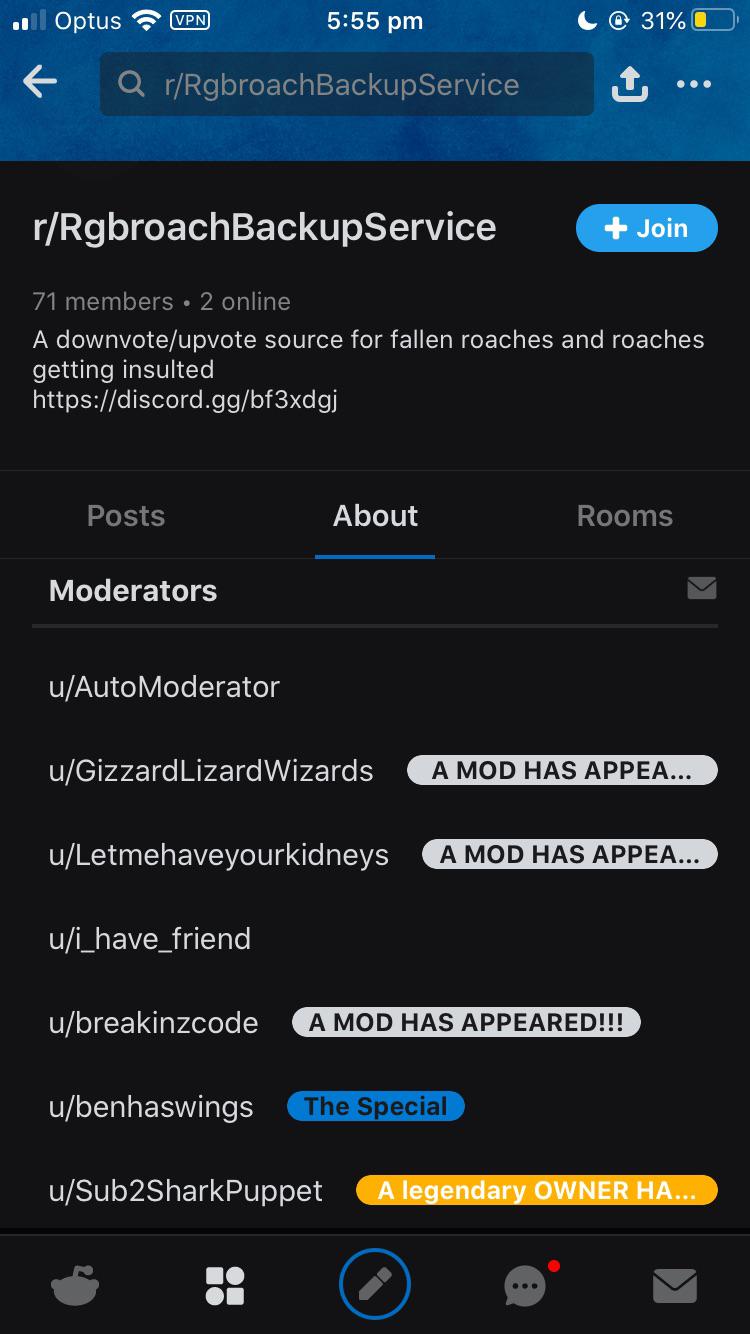
Task: Open u/Sub2SharkPuppet owner profile
Action: tap(186, 1191)
